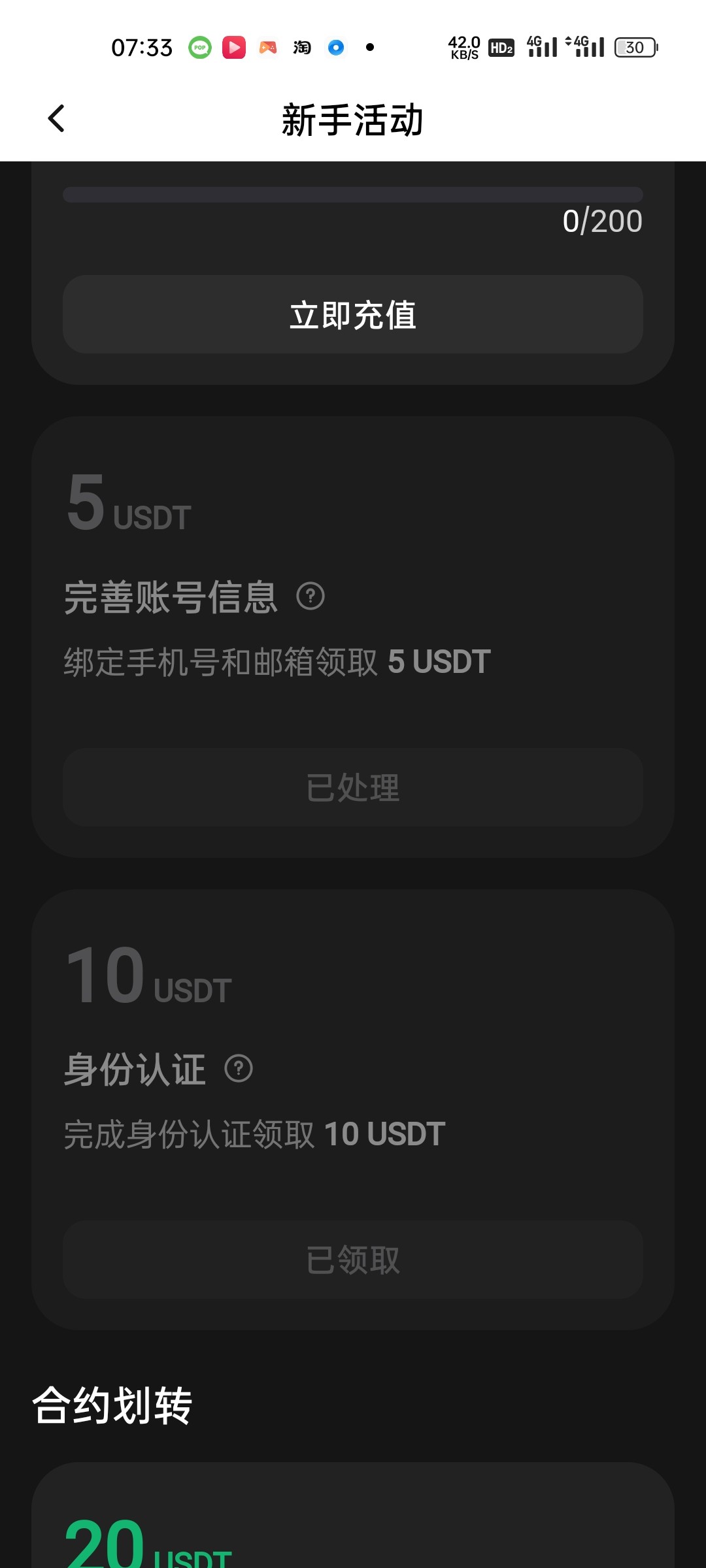Tap the 立即充值 button
The image size is (706, 1568).
click(x=353, y=314)
